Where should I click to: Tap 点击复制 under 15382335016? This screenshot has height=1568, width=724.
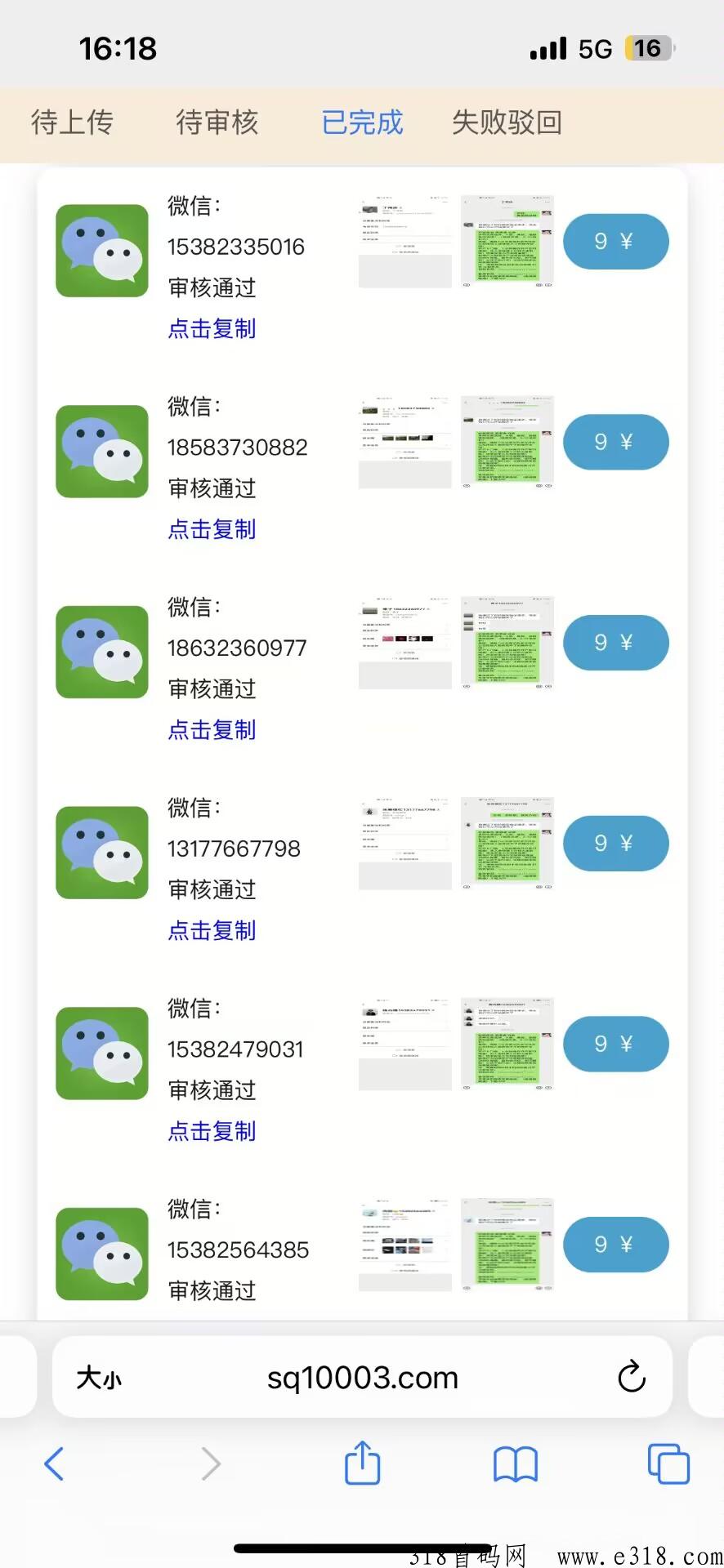(x=212, y=328)
